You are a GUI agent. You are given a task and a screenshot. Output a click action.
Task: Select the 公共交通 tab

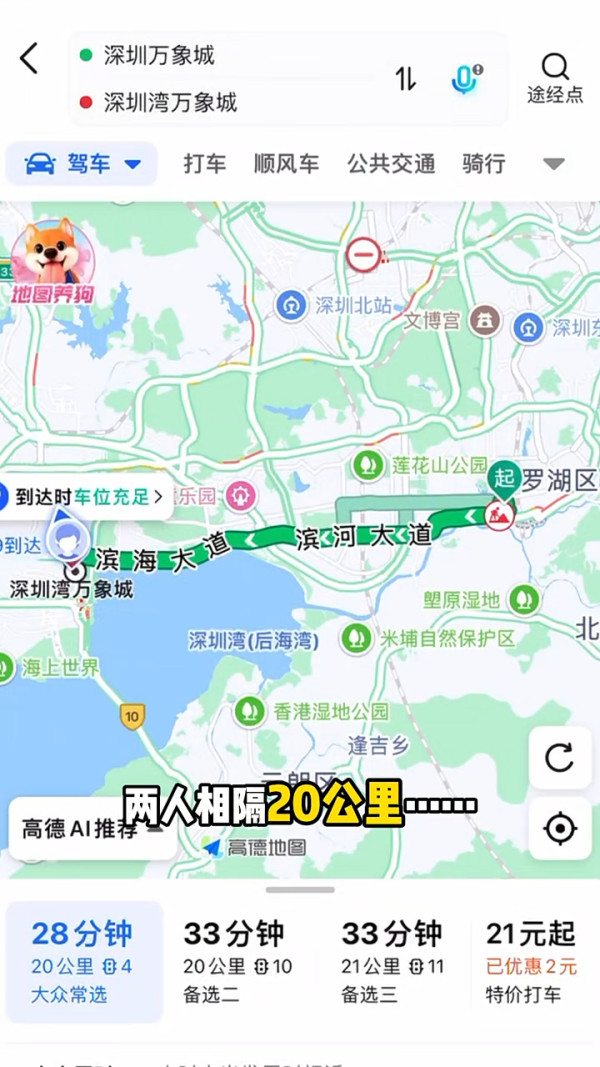click(391, 164)
